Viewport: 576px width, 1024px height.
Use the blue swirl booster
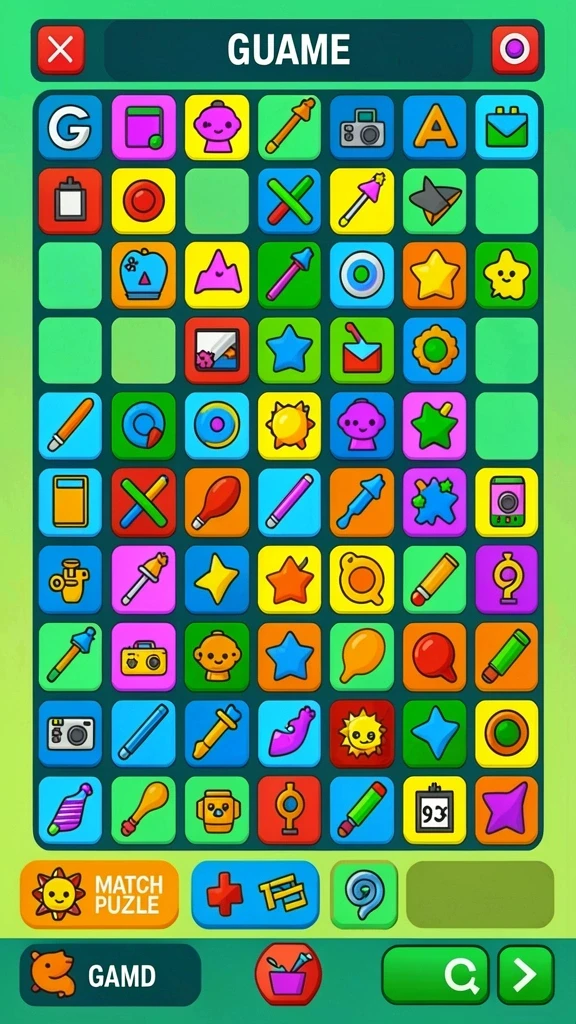click(364, 895)
